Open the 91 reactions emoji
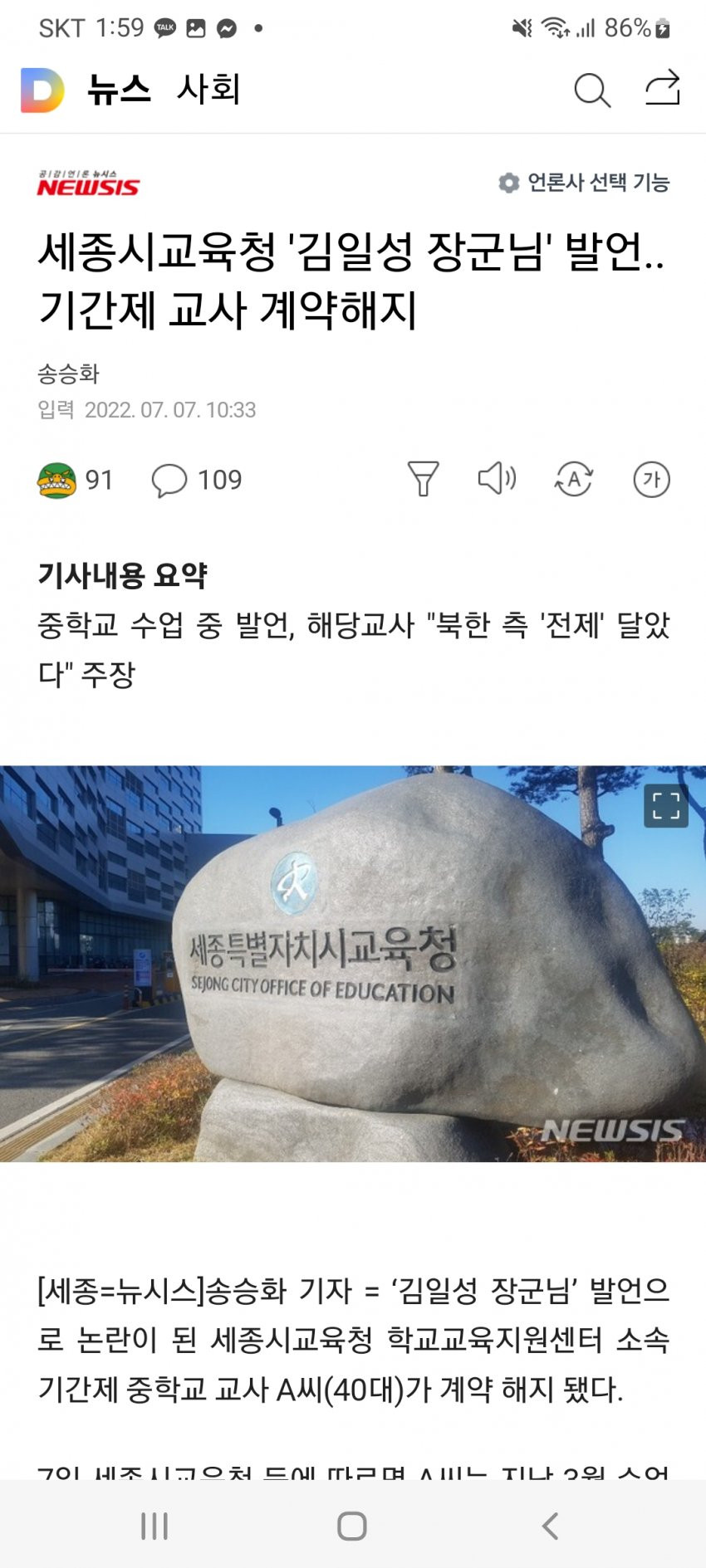This screenshot has height=1568, width=706. pos(57,480)
